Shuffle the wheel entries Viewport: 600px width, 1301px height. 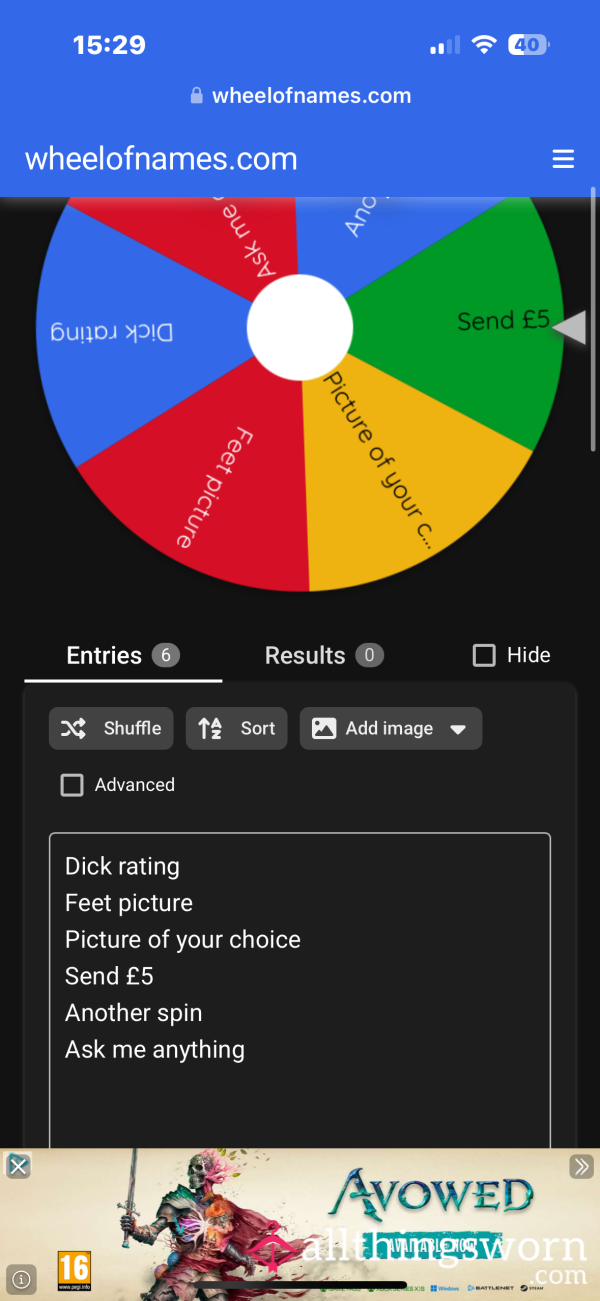111,728
